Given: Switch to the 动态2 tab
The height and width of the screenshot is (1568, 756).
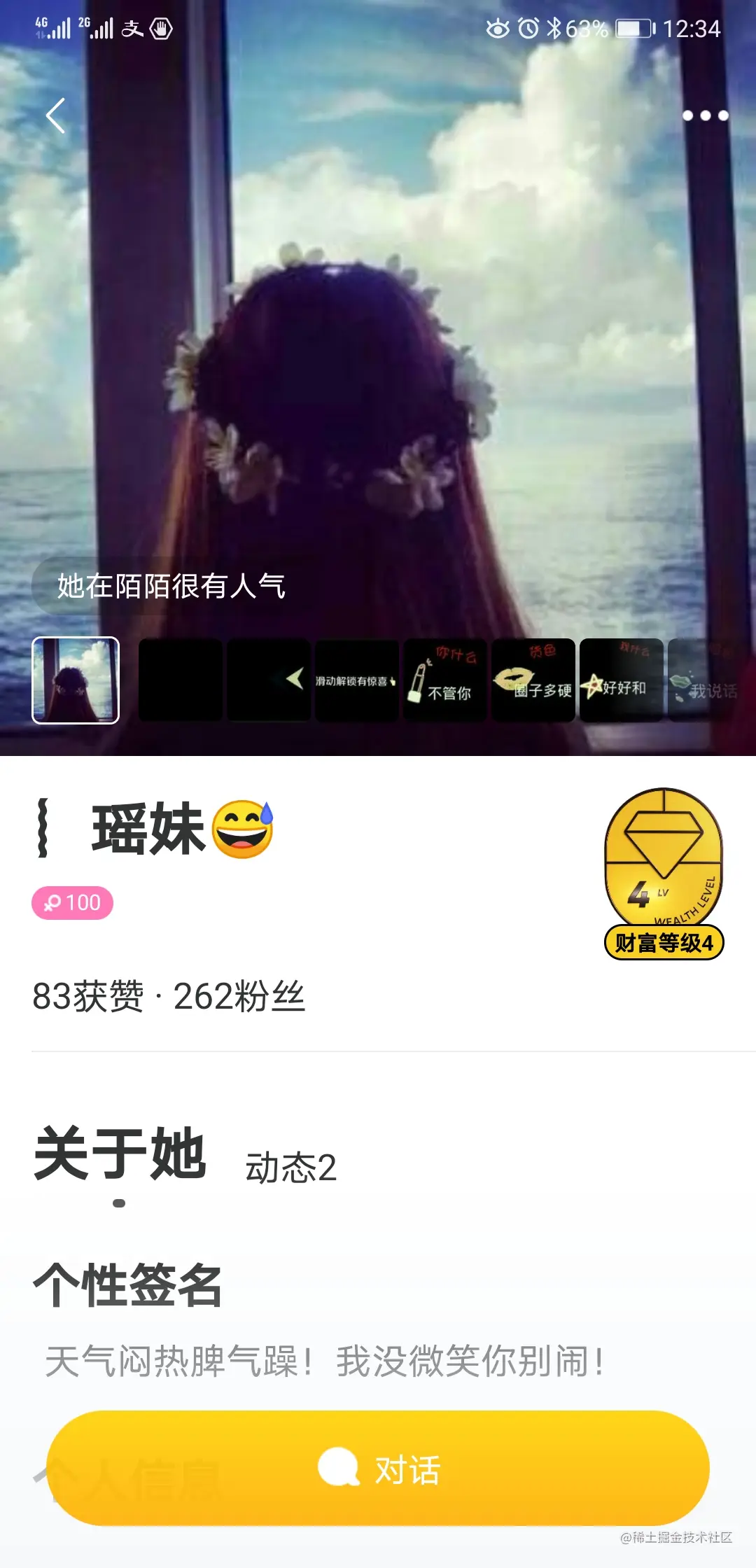Looking at the screenshot, I should coord(290,1168).
